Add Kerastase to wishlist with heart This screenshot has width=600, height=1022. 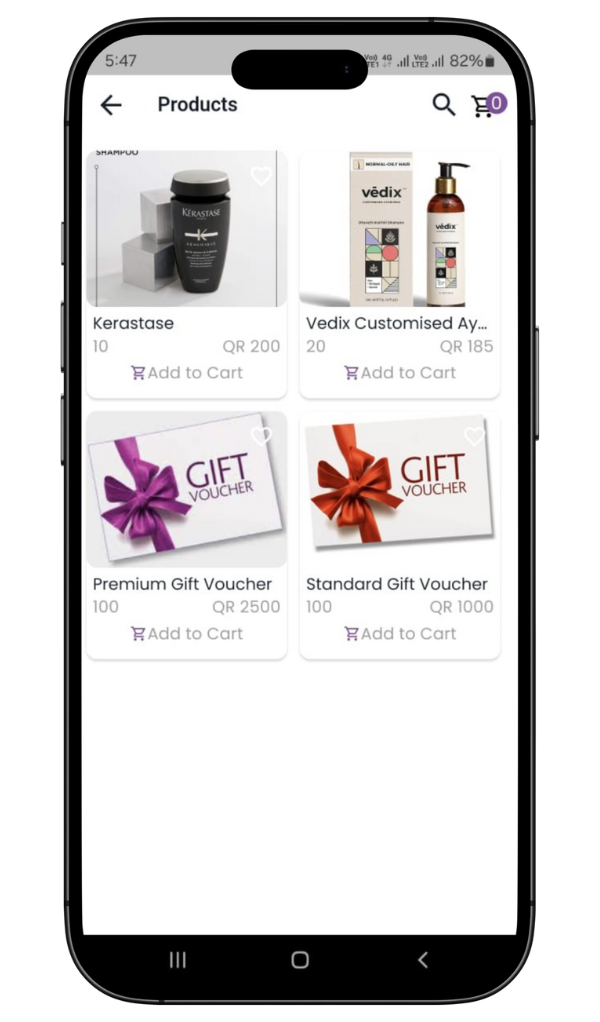261,176
